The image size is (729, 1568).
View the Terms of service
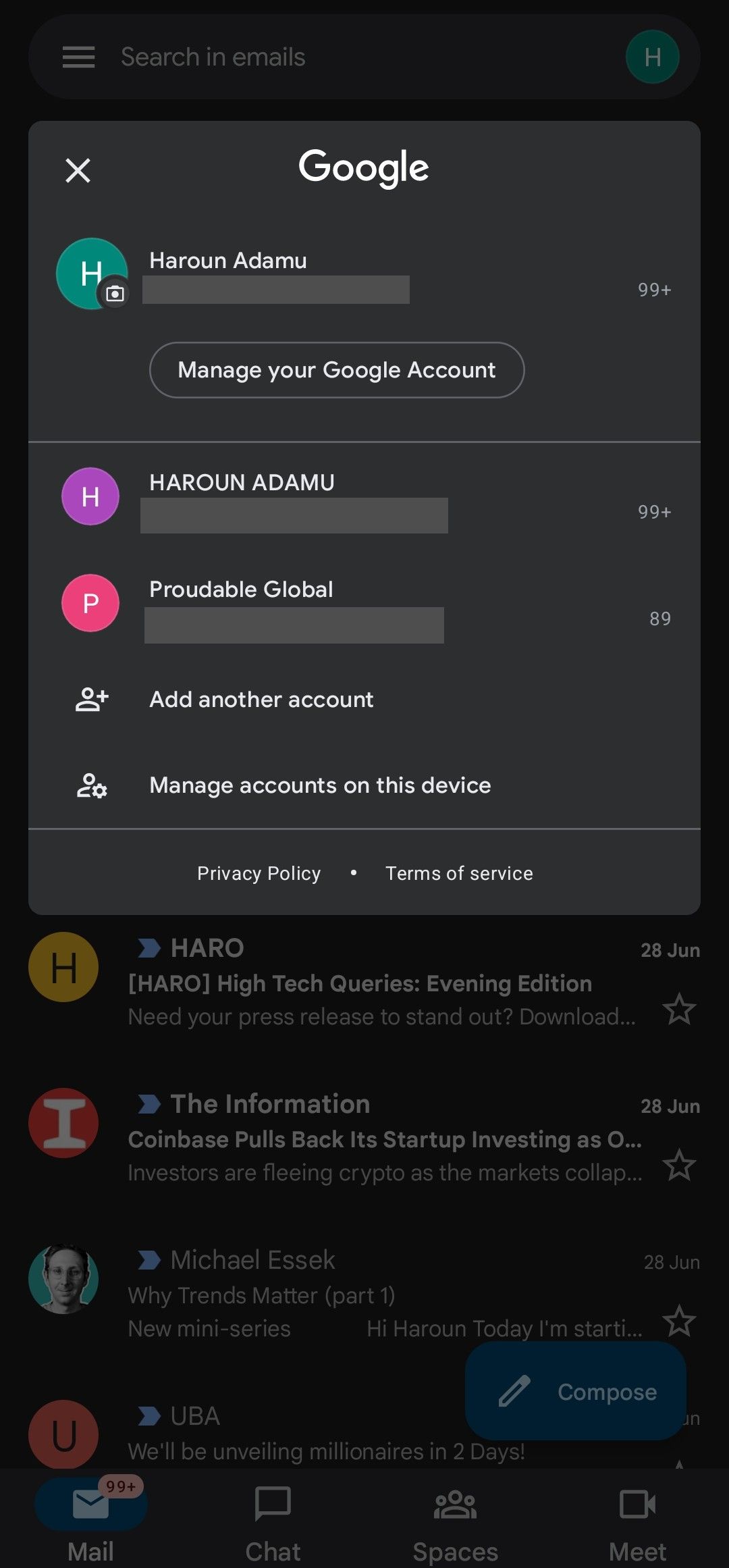point(459,873)
